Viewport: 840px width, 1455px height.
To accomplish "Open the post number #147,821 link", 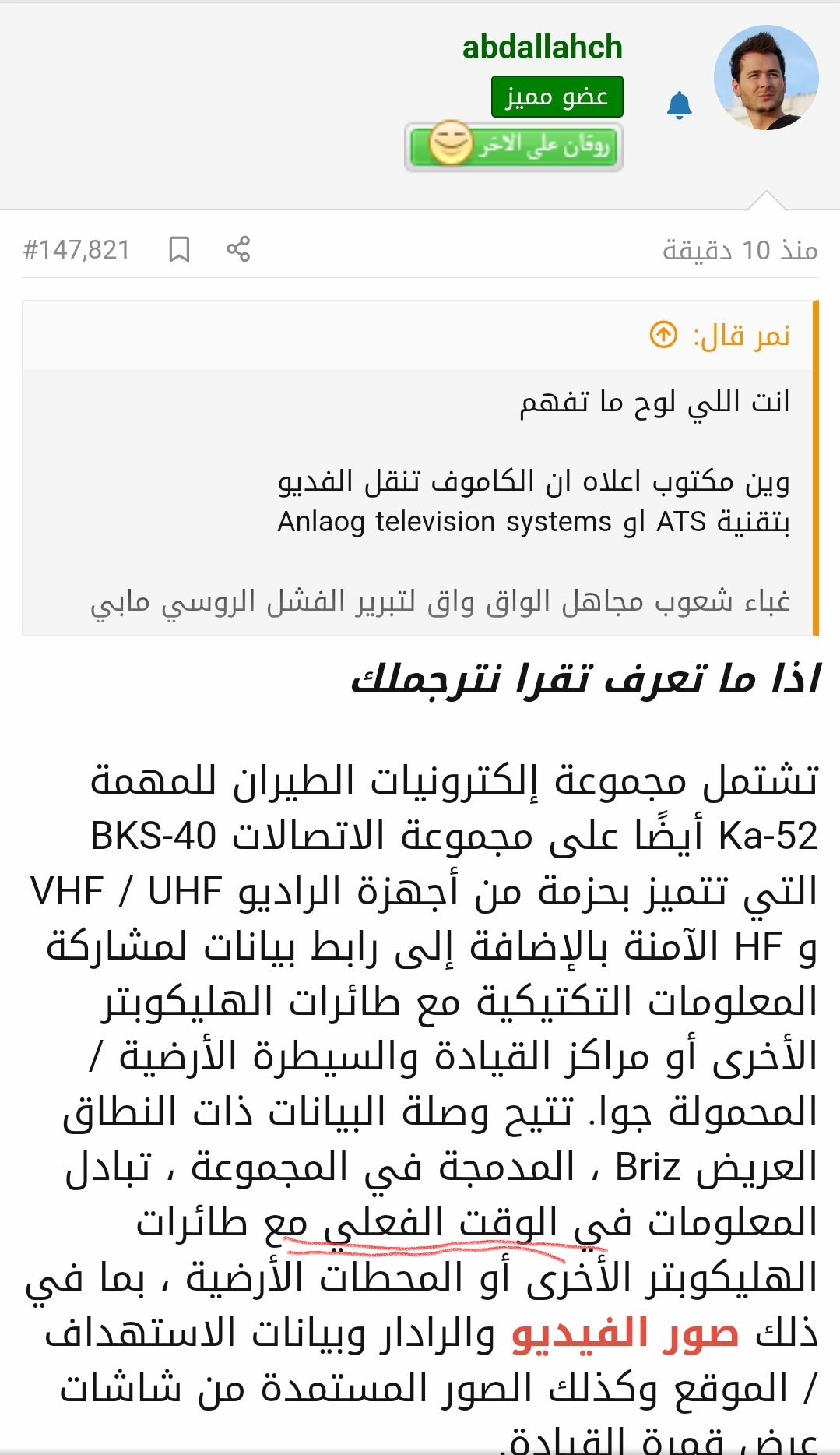I will click(x=76, y=250).
